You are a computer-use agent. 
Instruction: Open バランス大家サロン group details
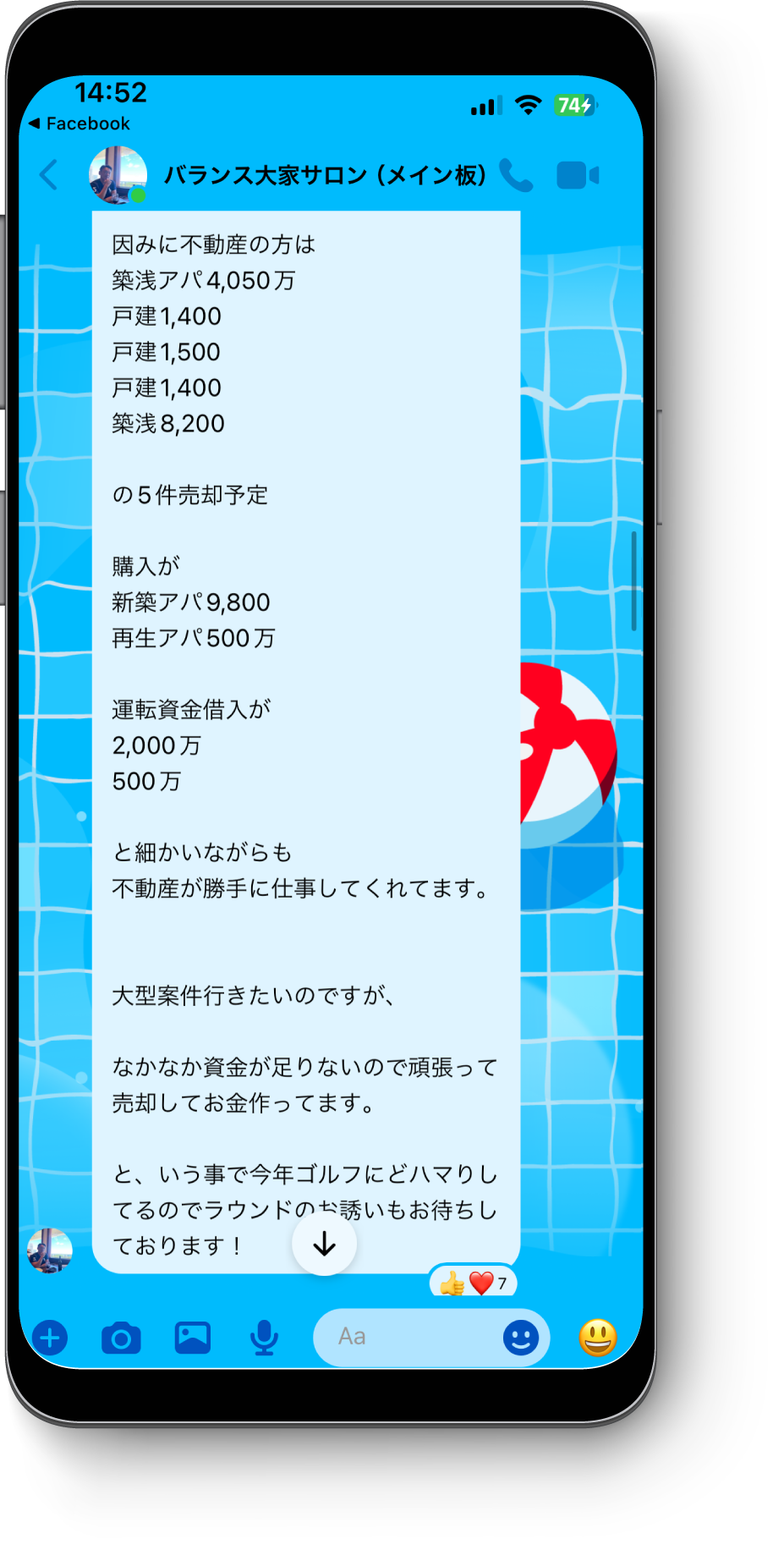tap(324, 175)
